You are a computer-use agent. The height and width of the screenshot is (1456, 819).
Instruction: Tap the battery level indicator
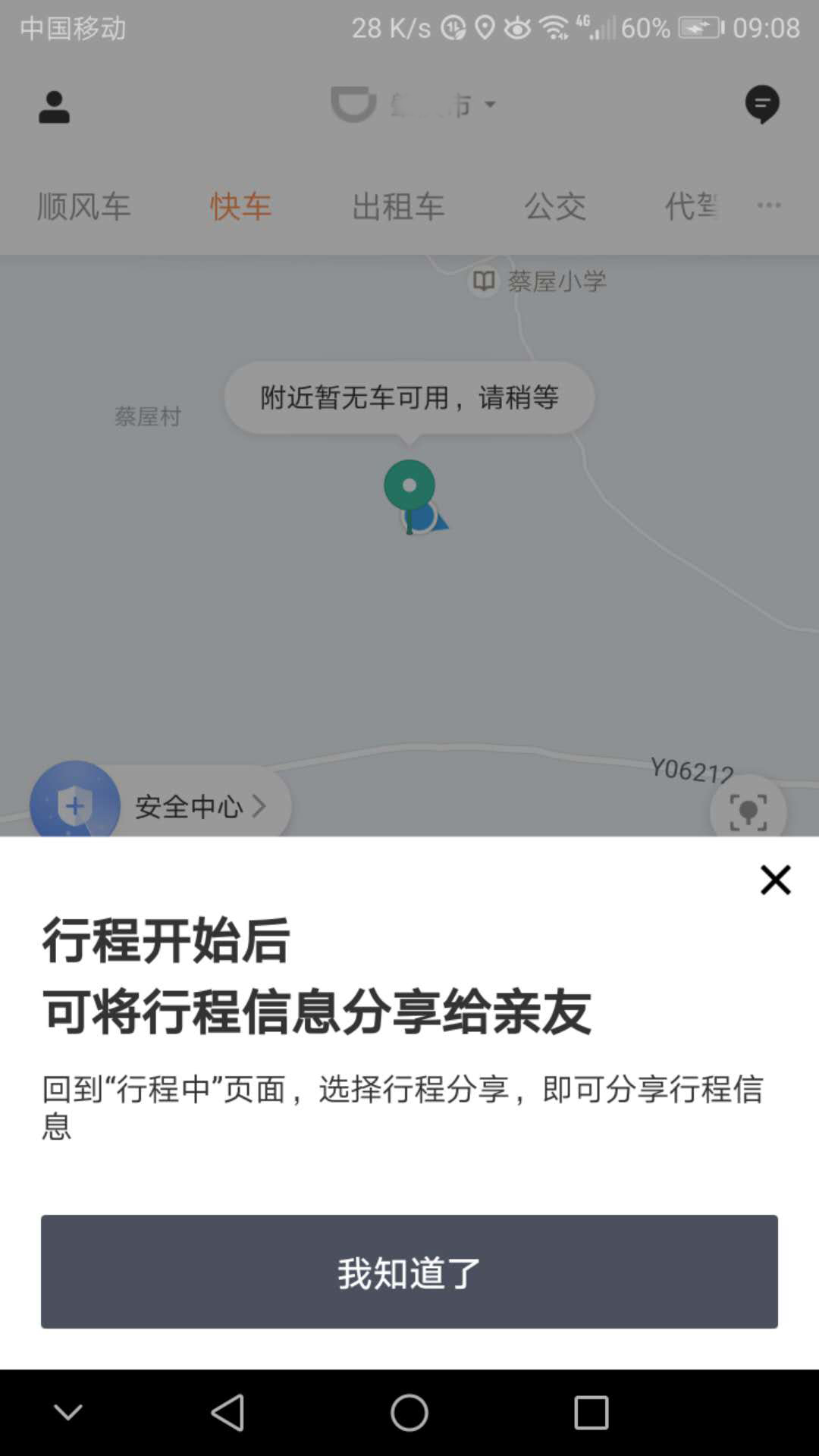pos(644,29)
